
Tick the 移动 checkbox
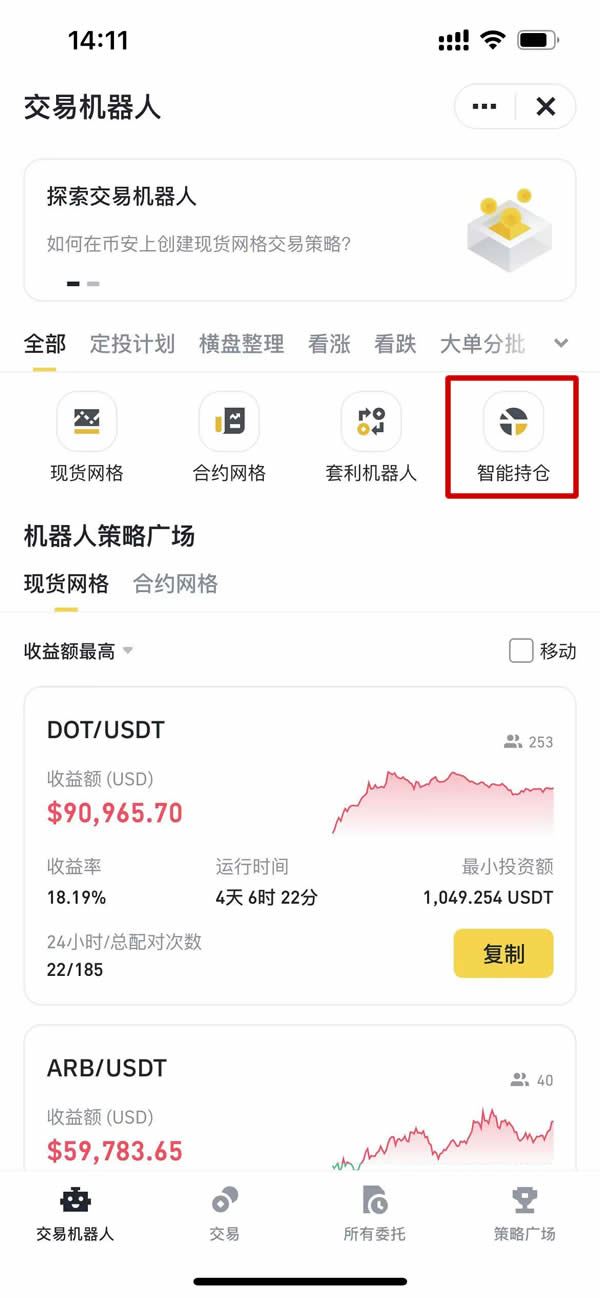pos(521,651)
